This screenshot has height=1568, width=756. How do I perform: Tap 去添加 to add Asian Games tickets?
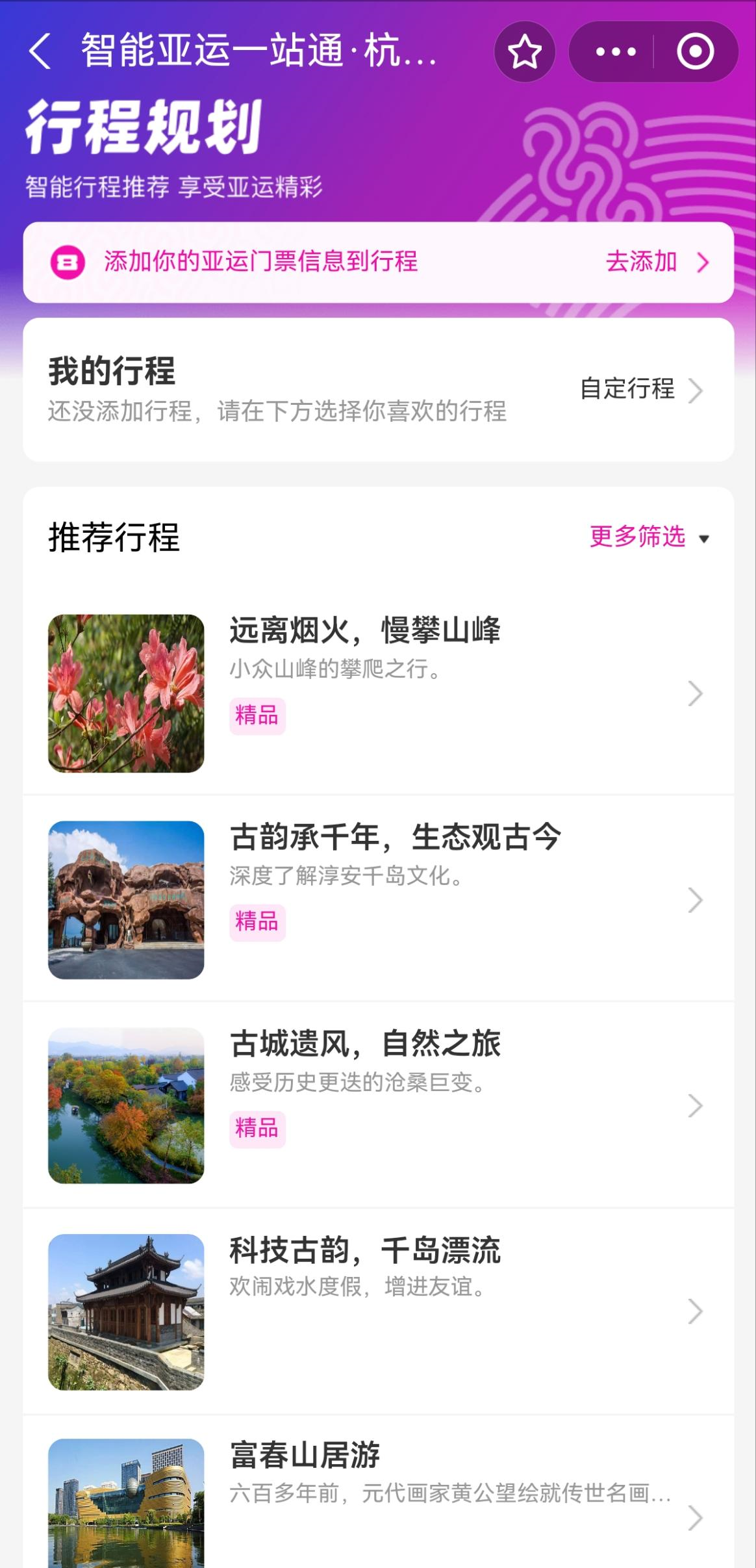tap(656, 262)
